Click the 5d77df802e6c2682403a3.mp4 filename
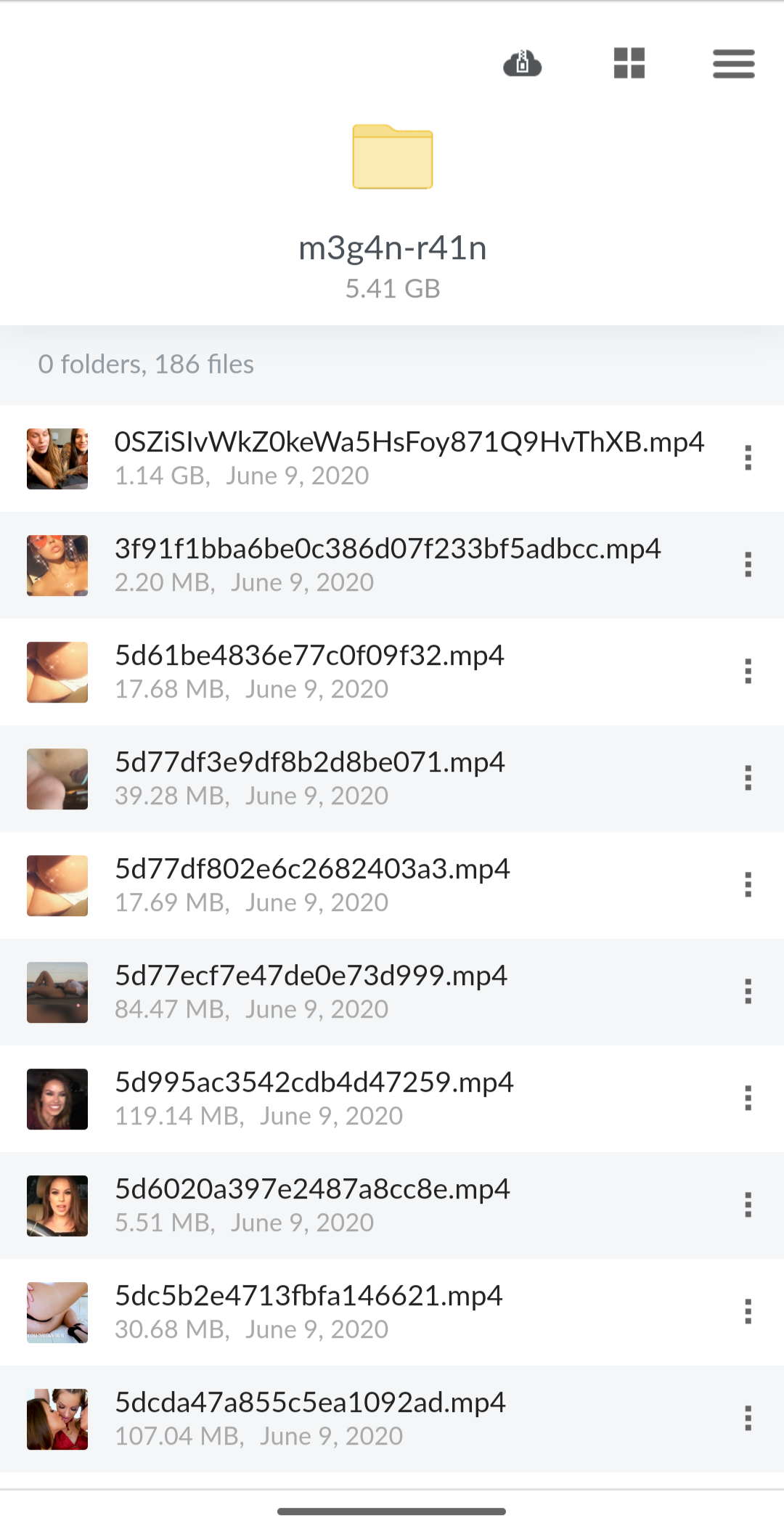This screenshot has height=1534, width=784. pyautogui.click(x=313, y=868)
